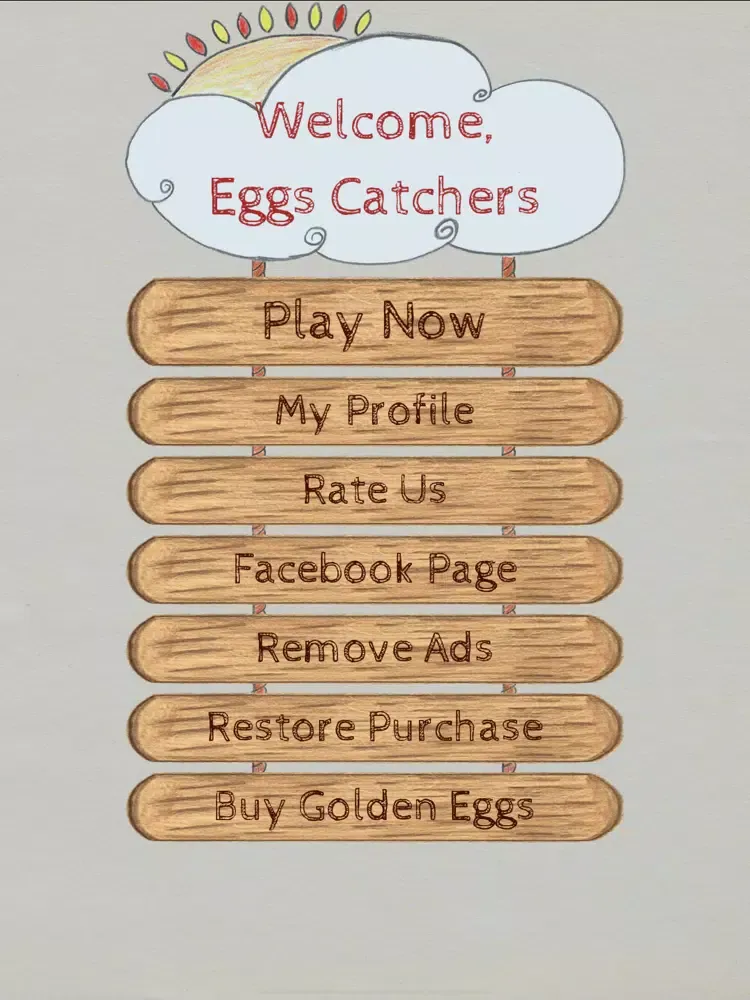This screenshot has height=1000, width=750.
Task: Choose Restore Purchase
Action: [x=374, y=727]
